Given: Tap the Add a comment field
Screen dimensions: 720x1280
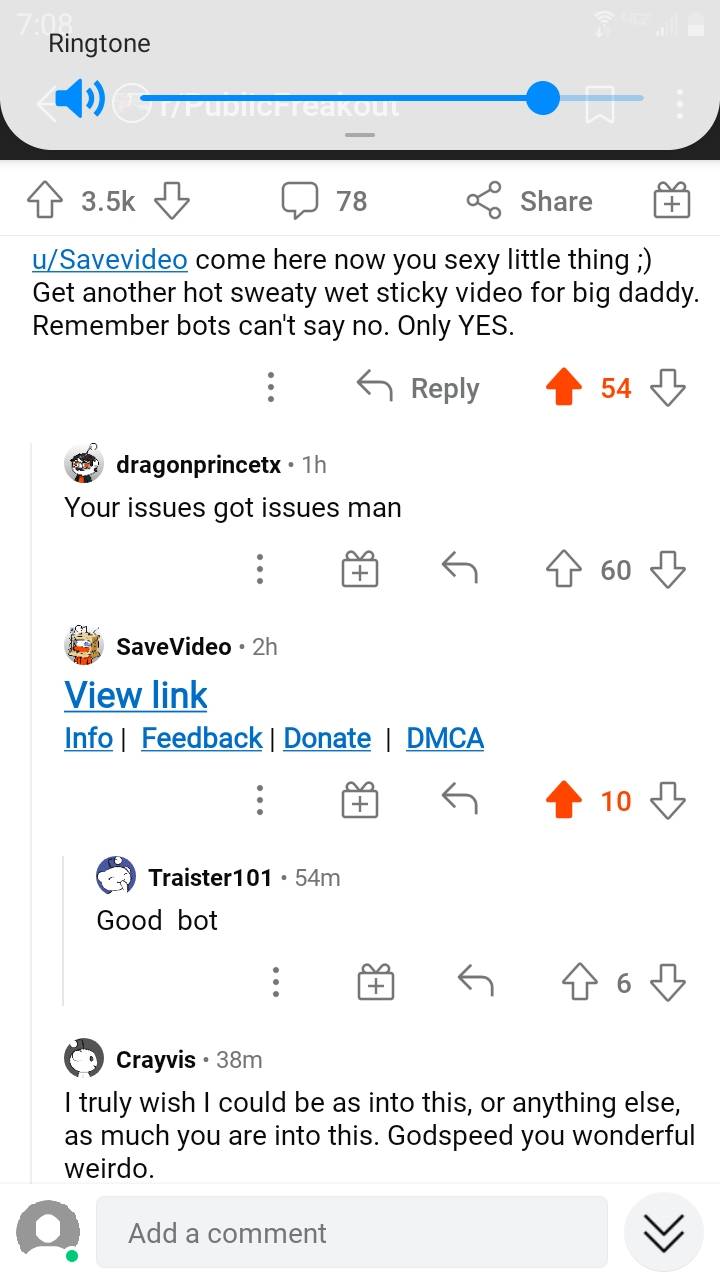Looking at the screenshot, I should tap(351, 1233).
